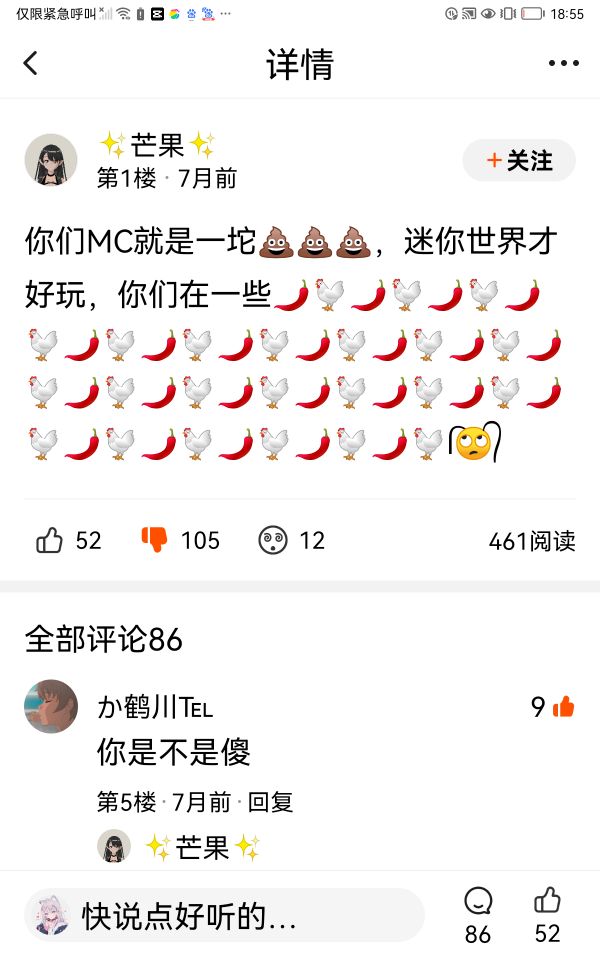600x960 pixels.
Task: Follow 芒果 with the 关注 button
Action: (519, 160)
